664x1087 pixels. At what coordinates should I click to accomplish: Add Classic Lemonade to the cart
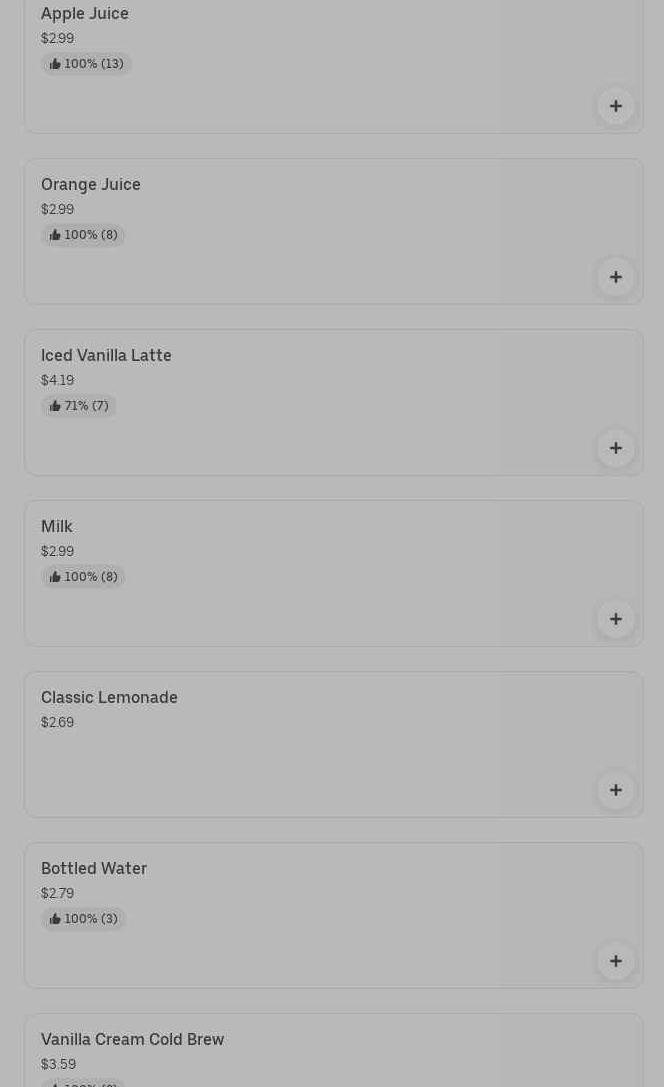[x=615, y=790]
